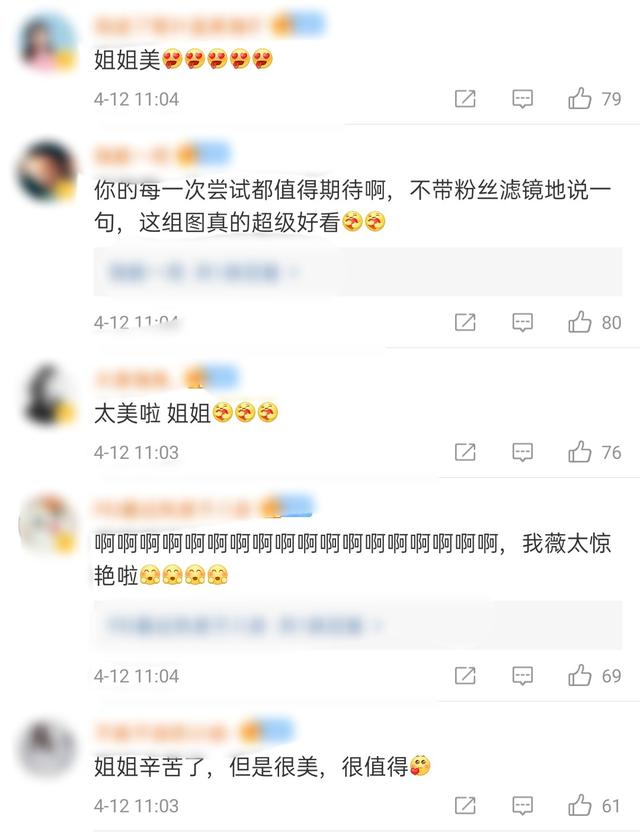
Task: Like the comment "太美啦 姐姐"
Action: [x=580, y=452]
